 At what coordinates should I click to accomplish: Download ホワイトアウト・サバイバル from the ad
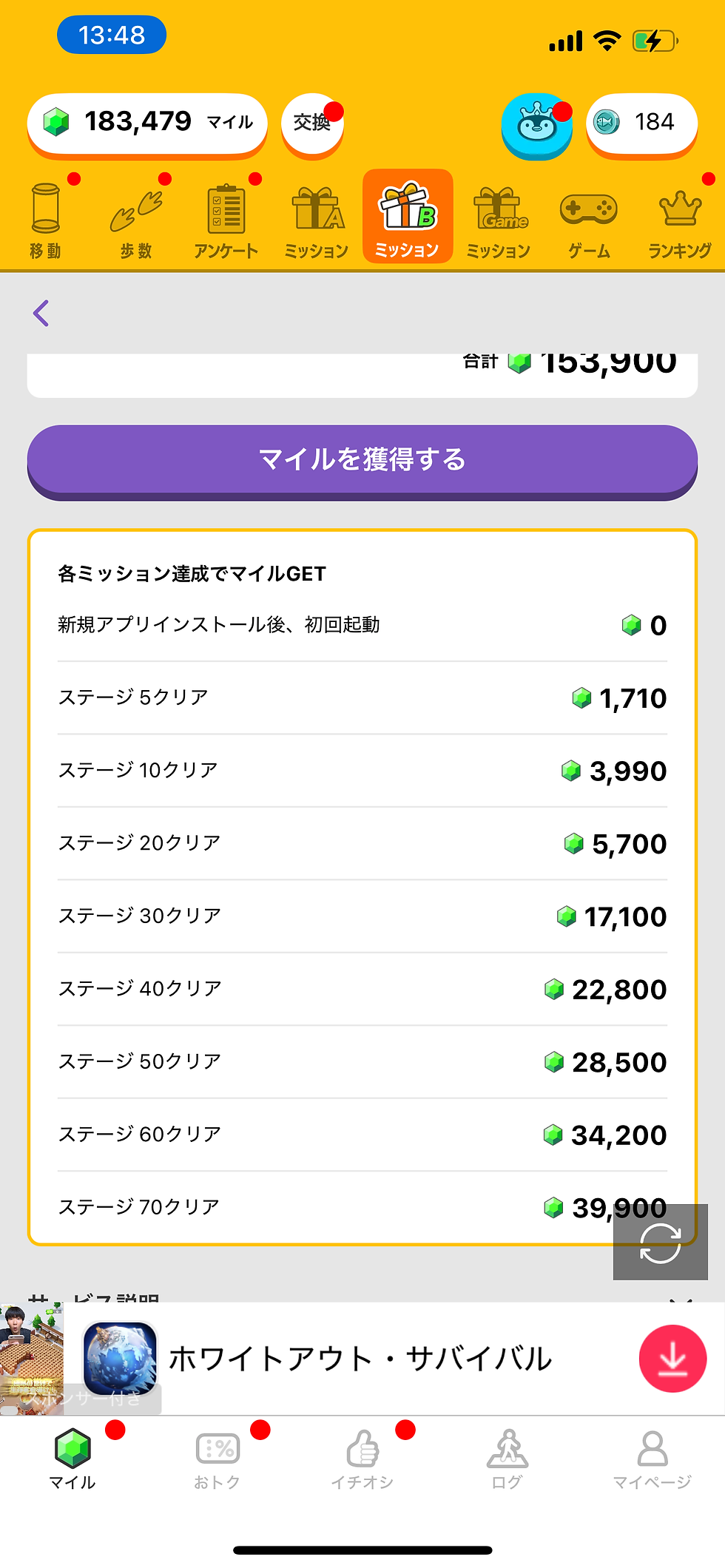(672, 1359)
